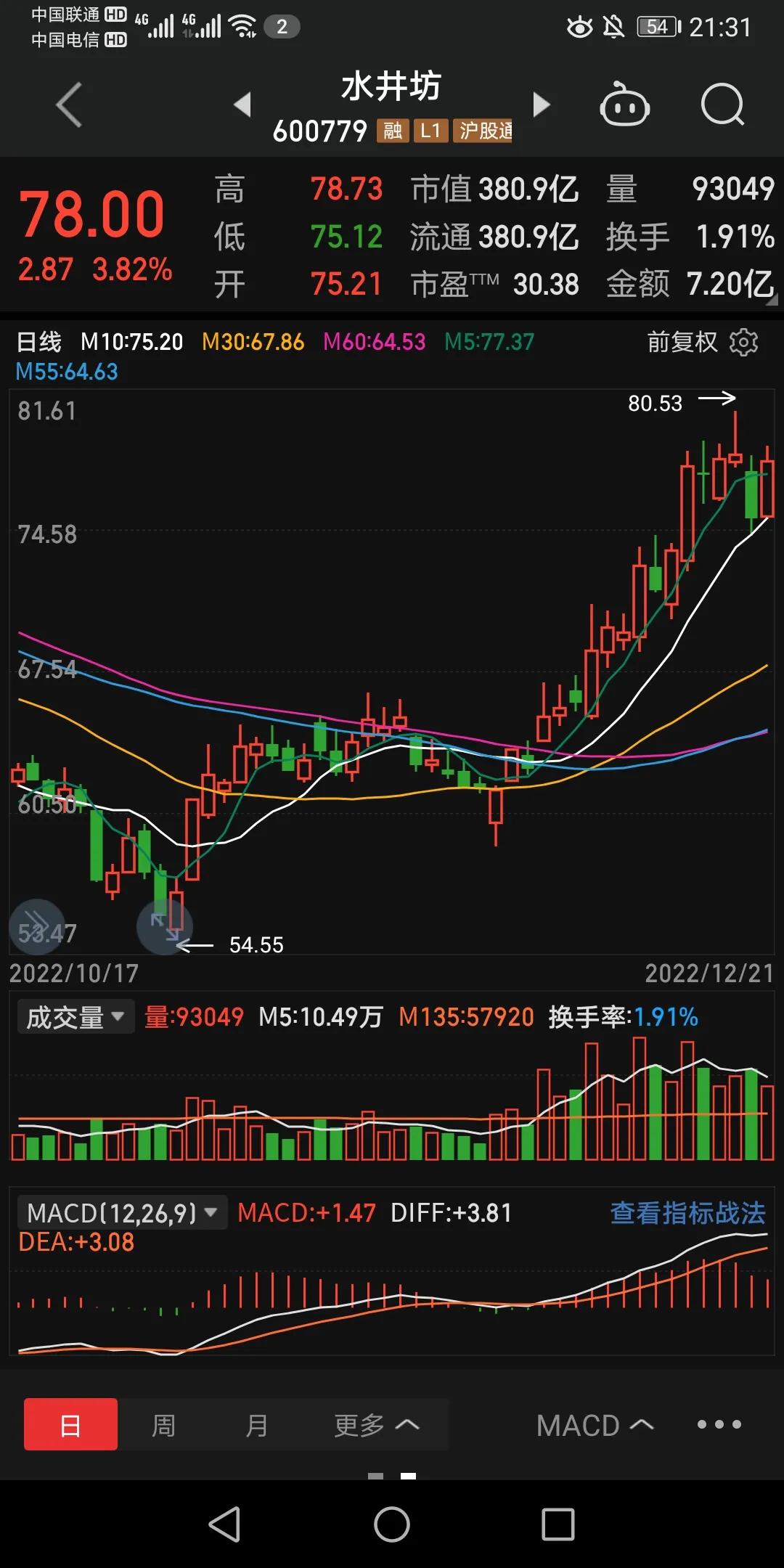Image resolution: width=784 pixels, height=1568 pixels.
Task: Go to the system home screen
Action: tap(392, 1524)
